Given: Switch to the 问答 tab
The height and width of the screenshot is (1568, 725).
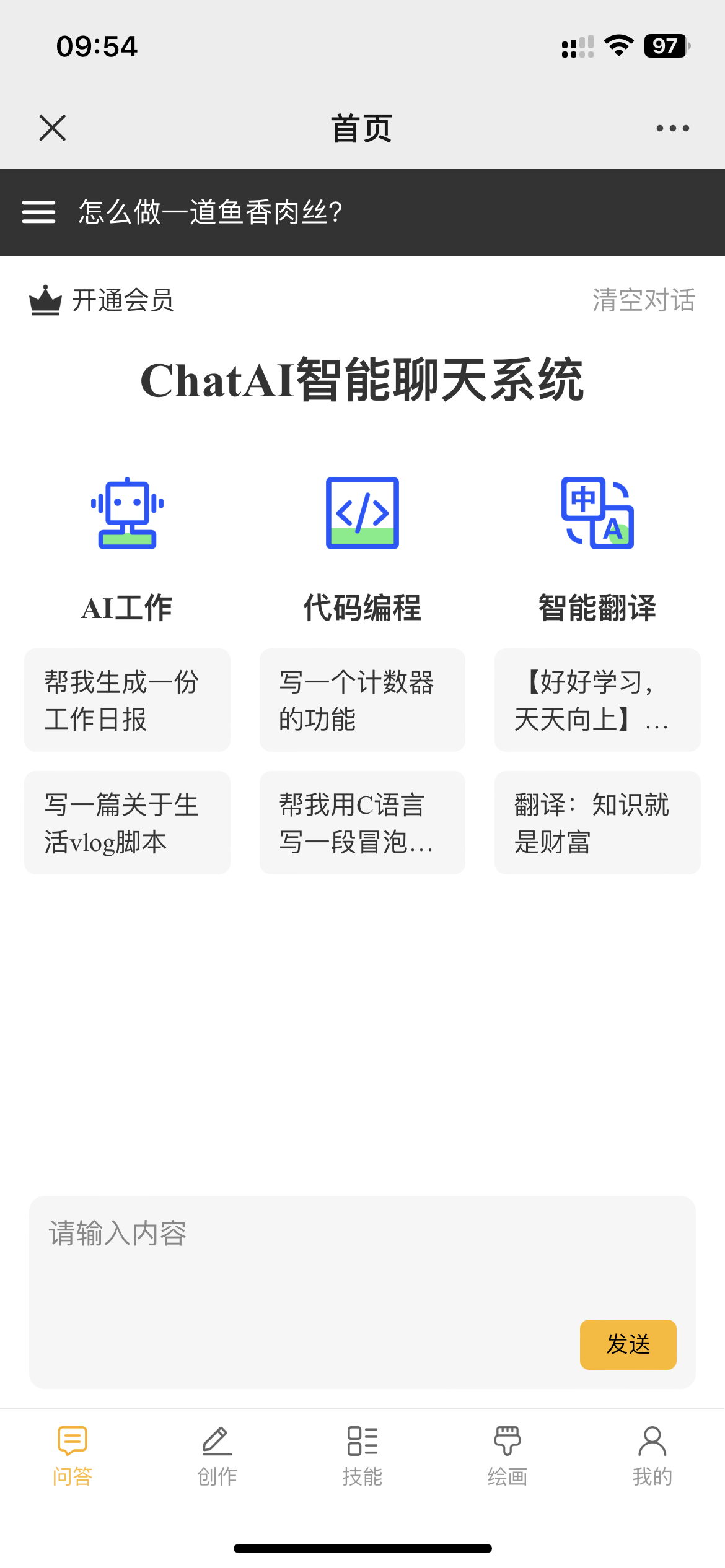Looking at the screenshot, I should (x=72, y=1455).
